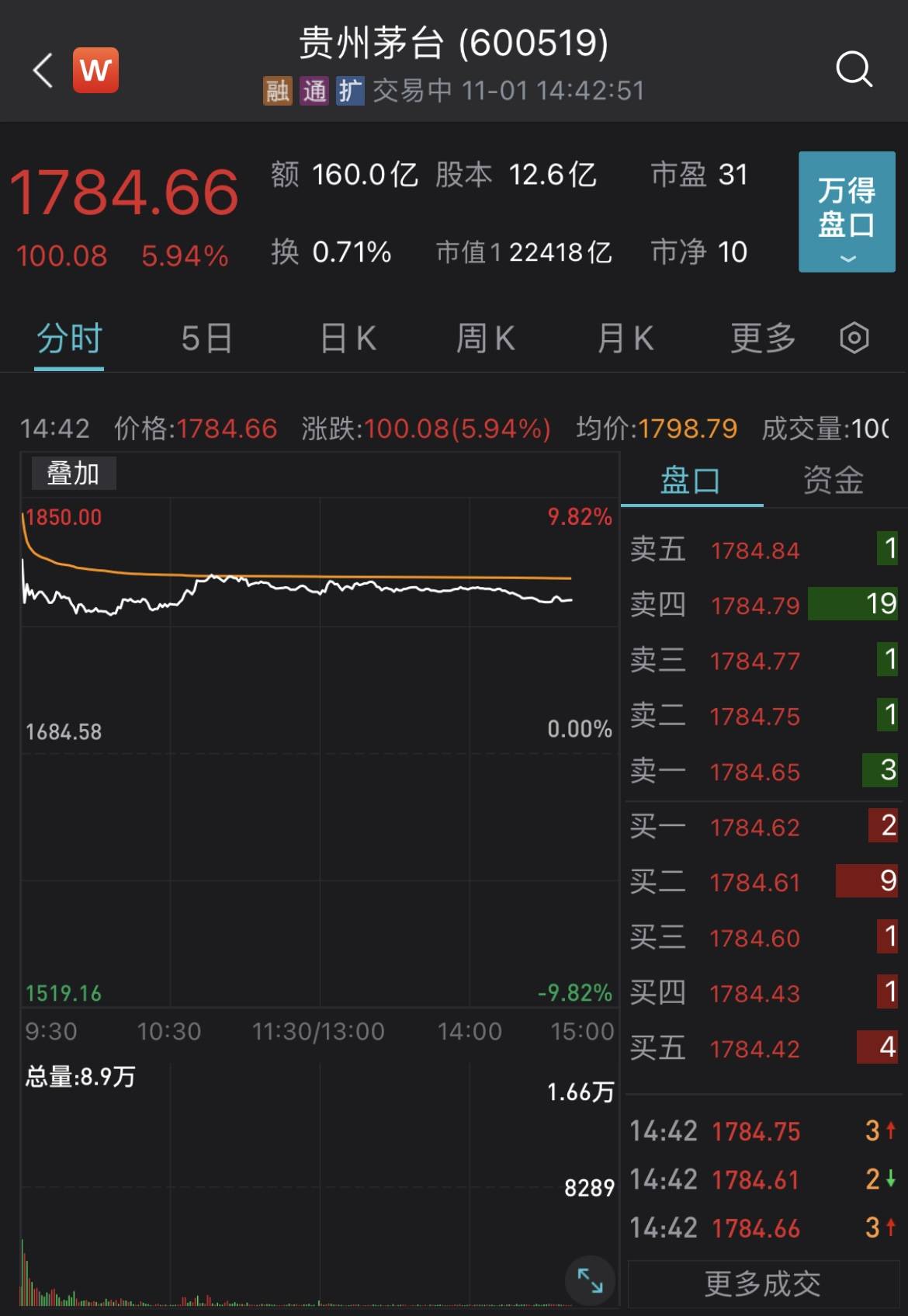Go back using the top-left arrow
908x1316 pixels.
43,70
